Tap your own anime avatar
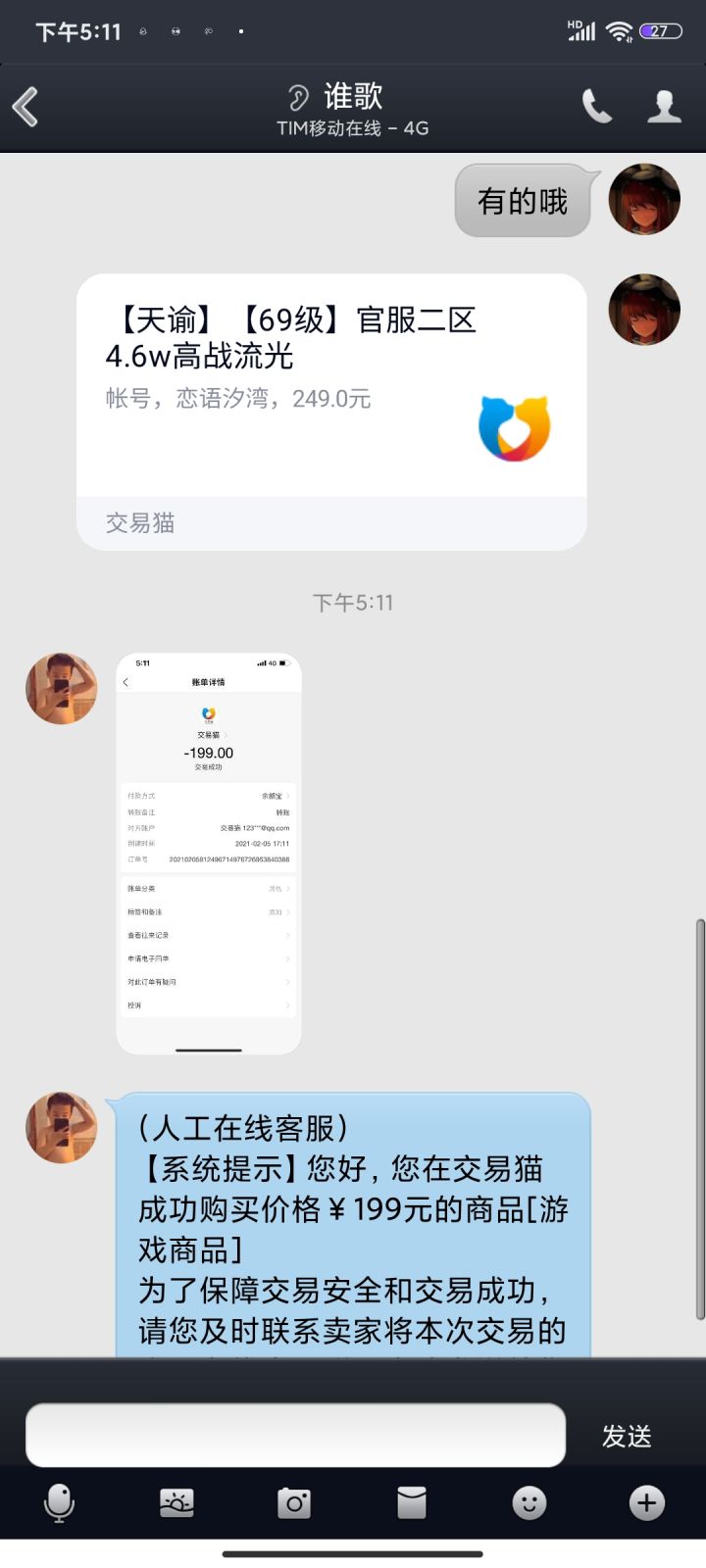This screenshot has height=1568, width=706. click(x=644, y=199)
